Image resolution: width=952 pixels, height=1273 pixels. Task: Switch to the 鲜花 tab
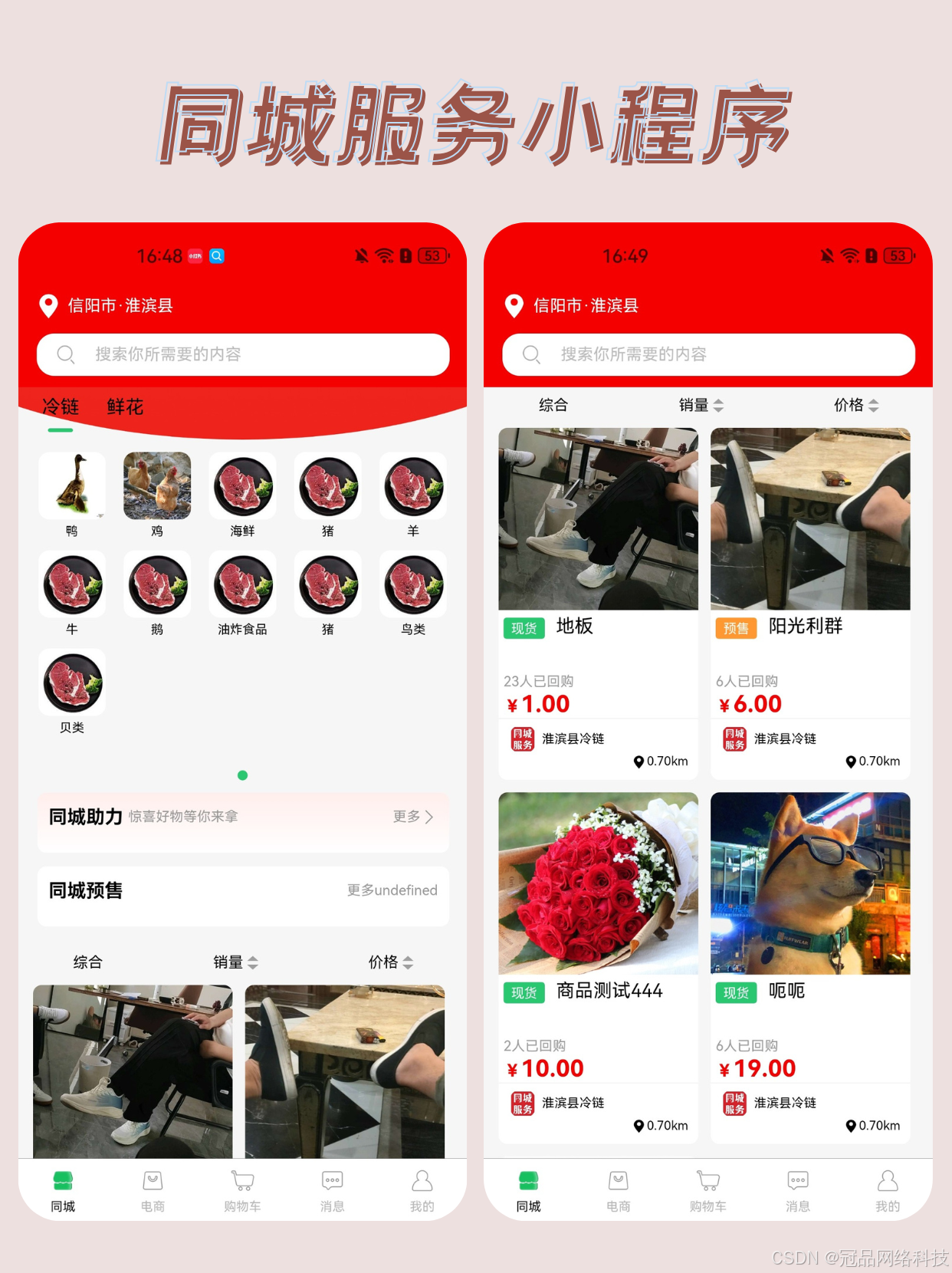click(125, 407)
